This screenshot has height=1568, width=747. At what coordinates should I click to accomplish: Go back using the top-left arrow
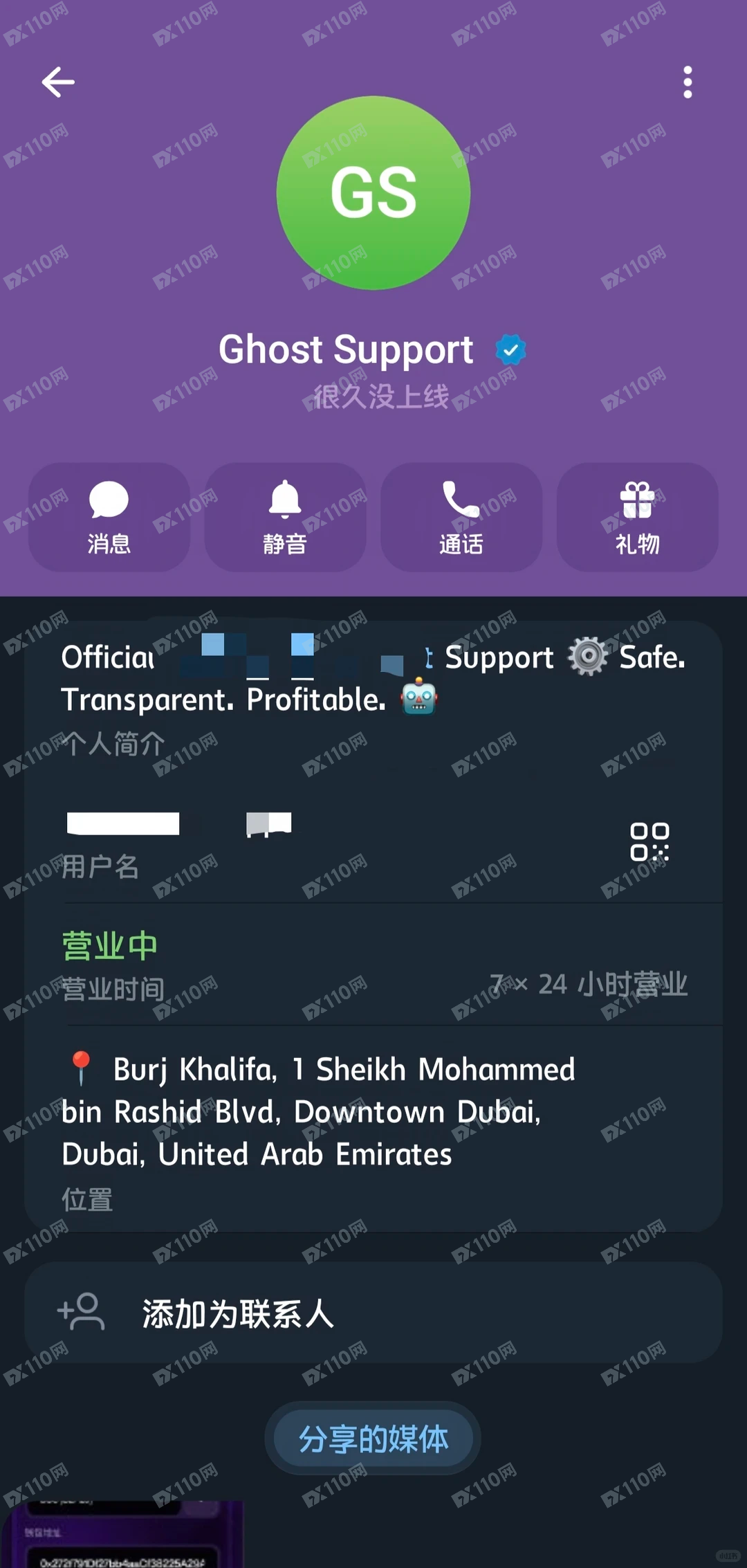coord(58,82)
